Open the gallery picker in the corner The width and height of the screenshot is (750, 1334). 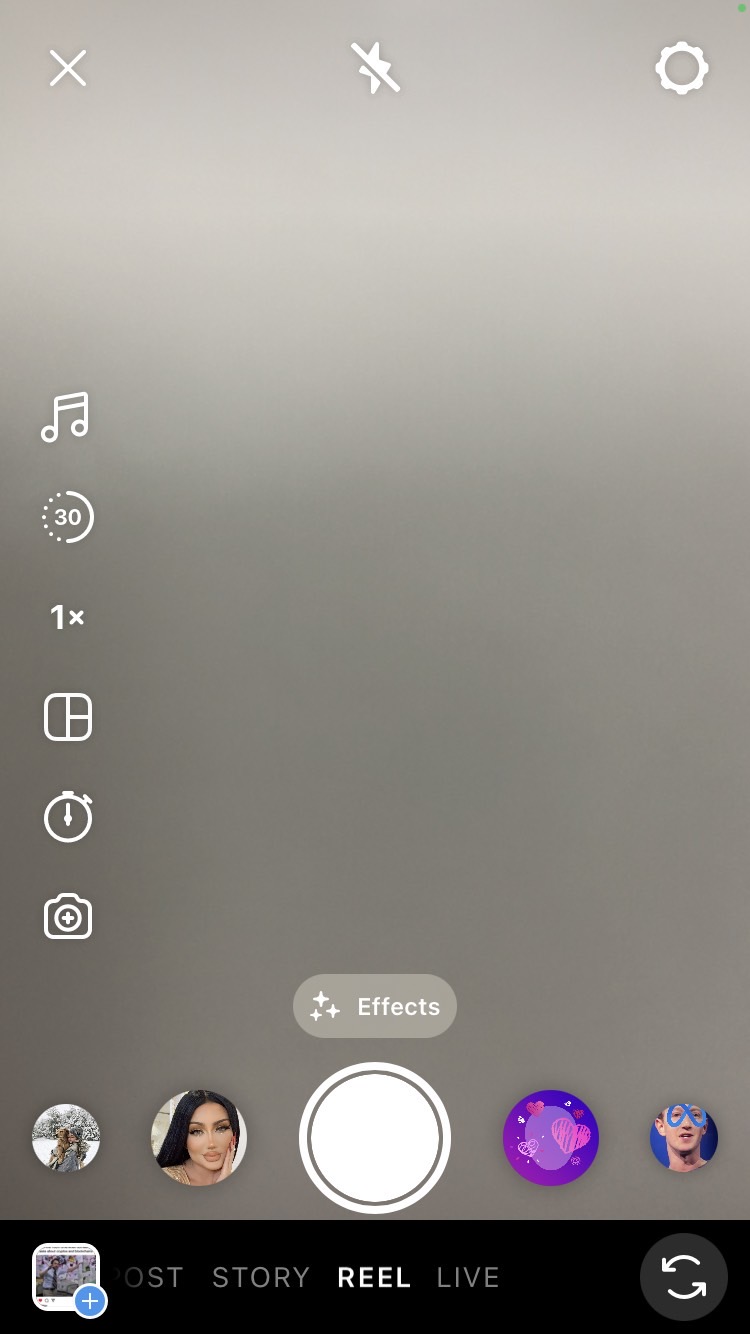click(x=63, y=1277)
